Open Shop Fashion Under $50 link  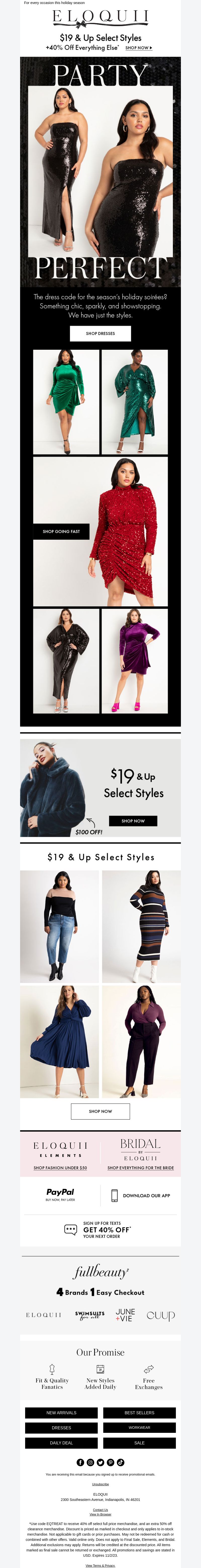(x=60, y=1168)
